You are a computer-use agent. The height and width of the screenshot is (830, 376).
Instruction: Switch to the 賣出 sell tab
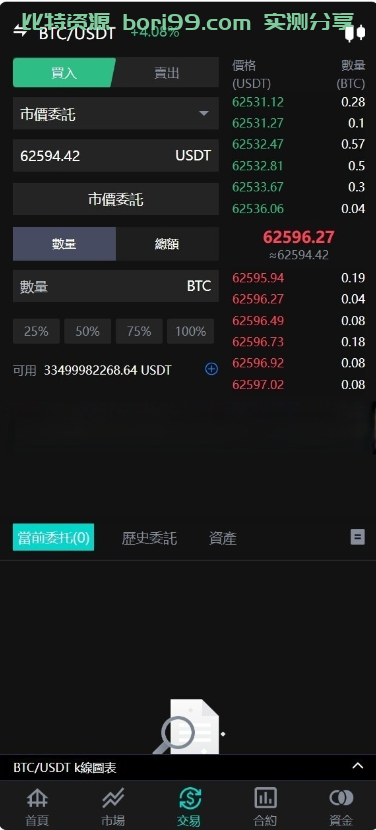point(166,73)
